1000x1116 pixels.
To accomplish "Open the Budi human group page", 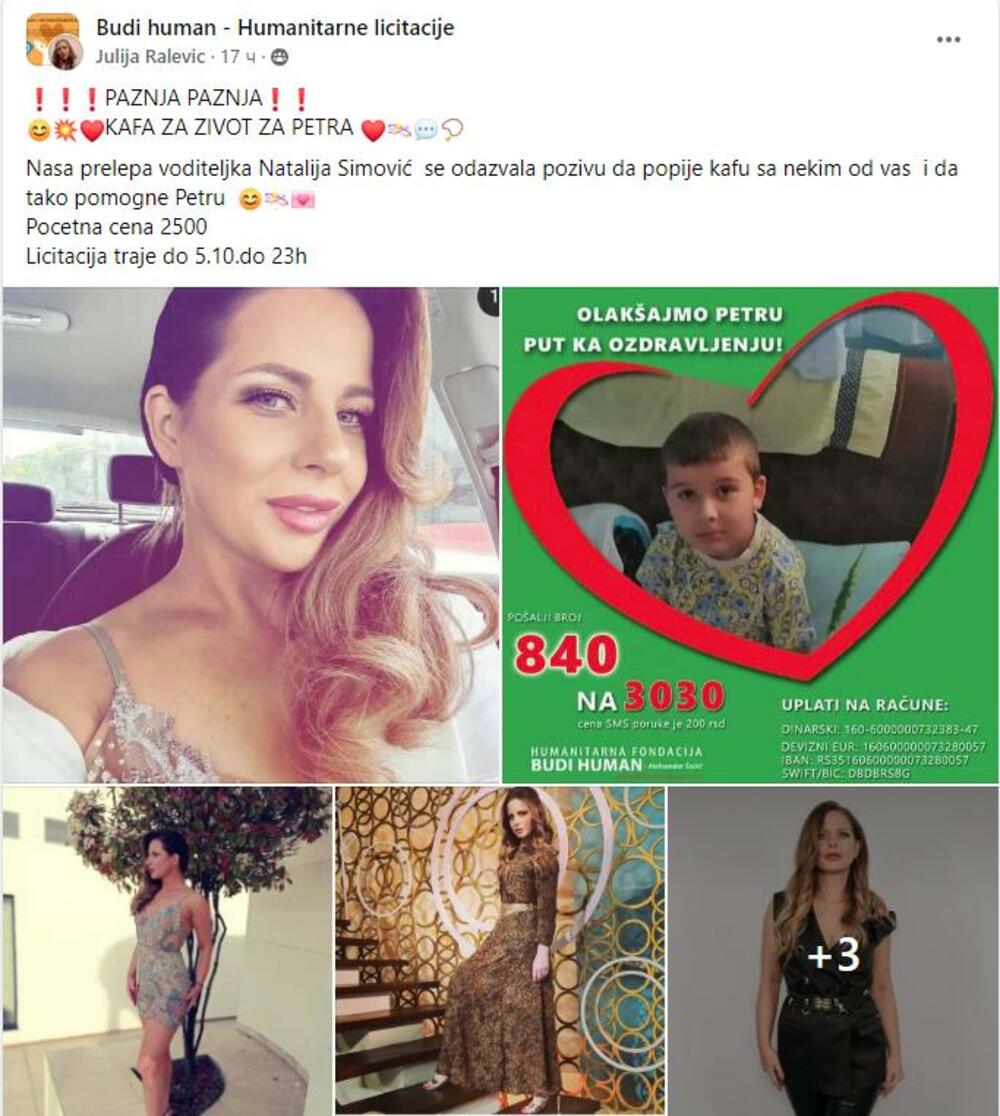I will point(275,27).
